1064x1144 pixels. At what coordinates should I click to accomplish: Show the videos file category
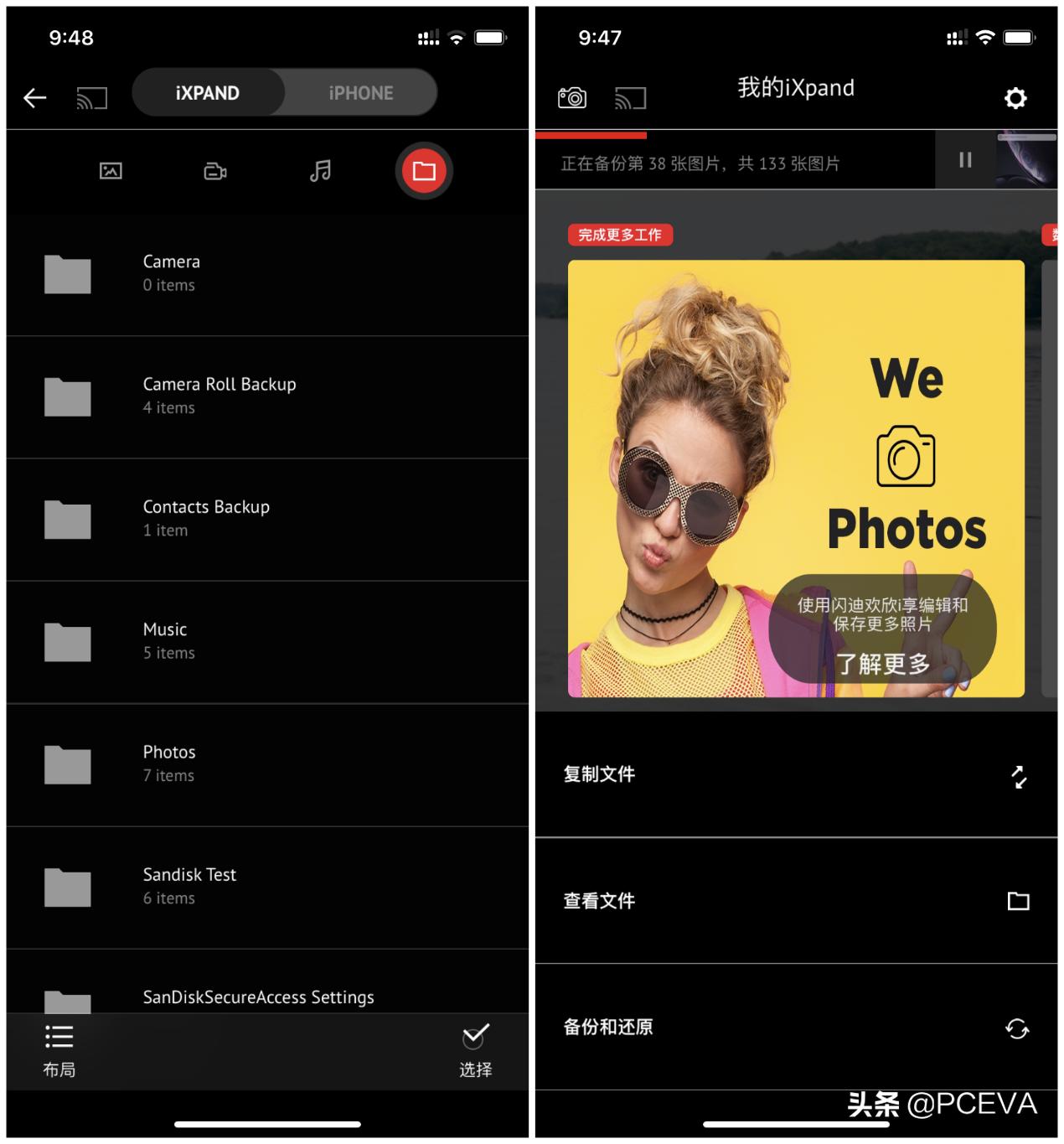click(x=215, y=171)
